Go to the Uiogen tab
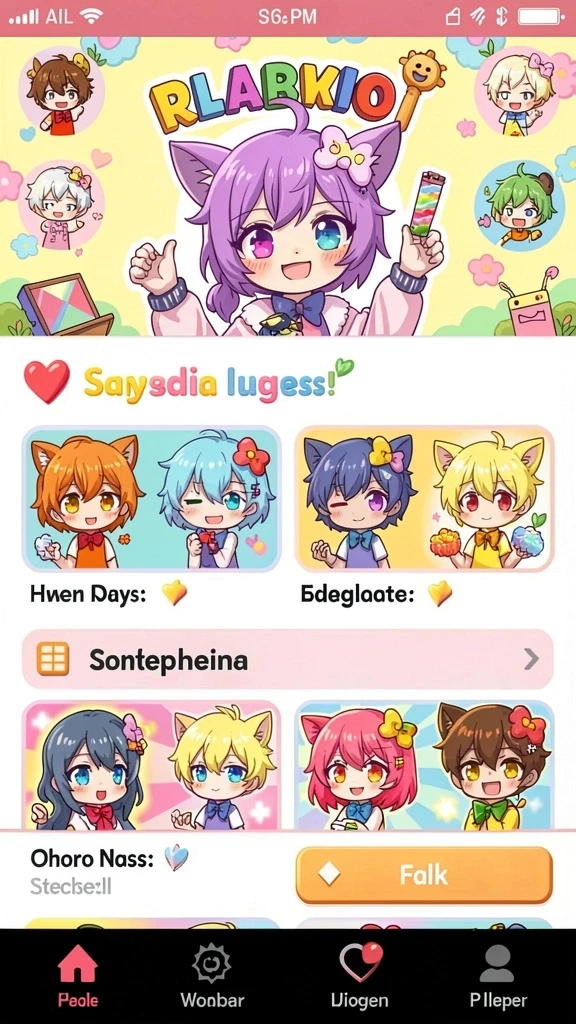This screenshot has height=1024, width=576. coord(359,976)
